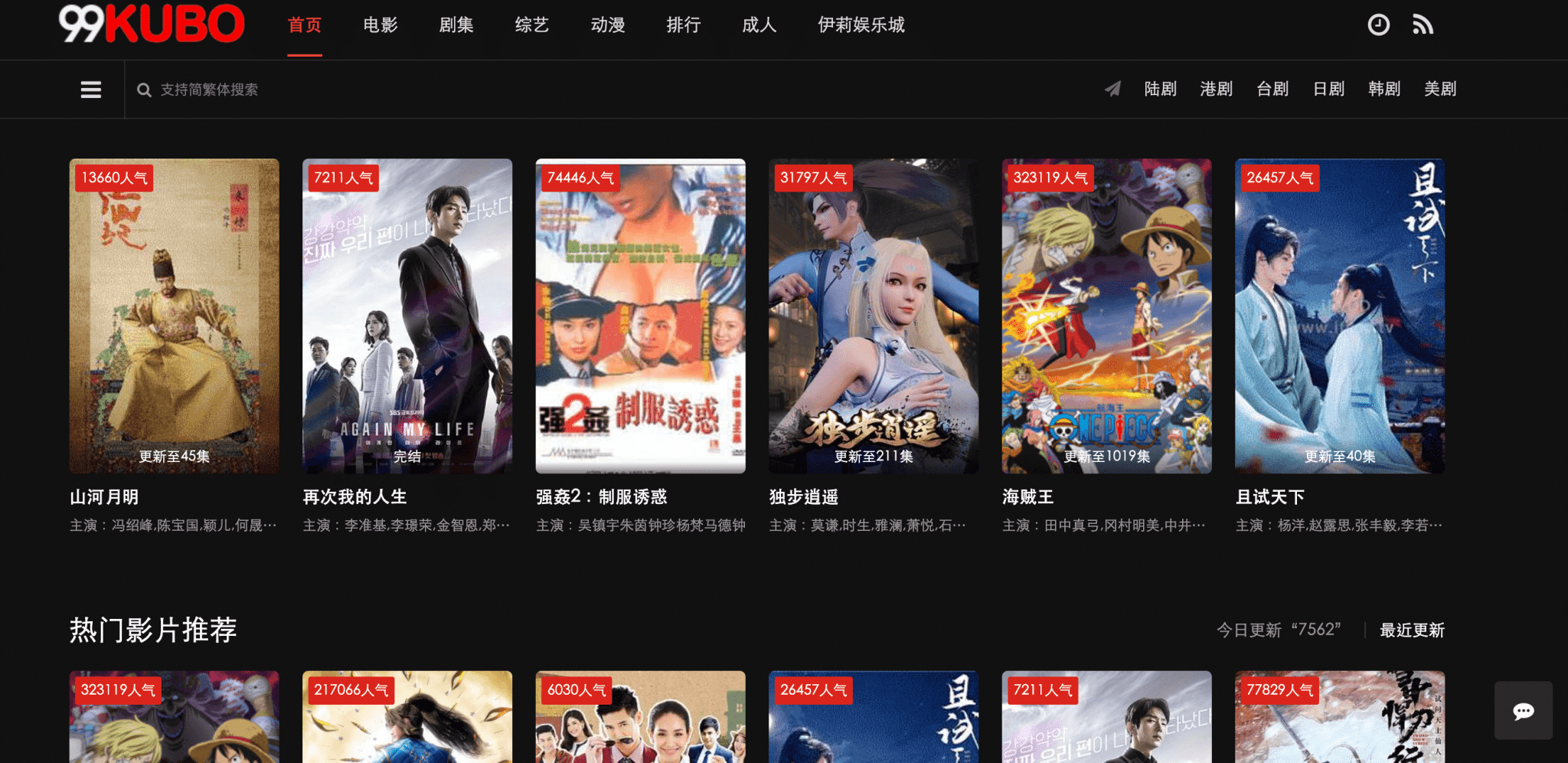Filter by 韩剧 dramas
1568x763 pixels.
pyautogui.click(x=1384, y=89)
